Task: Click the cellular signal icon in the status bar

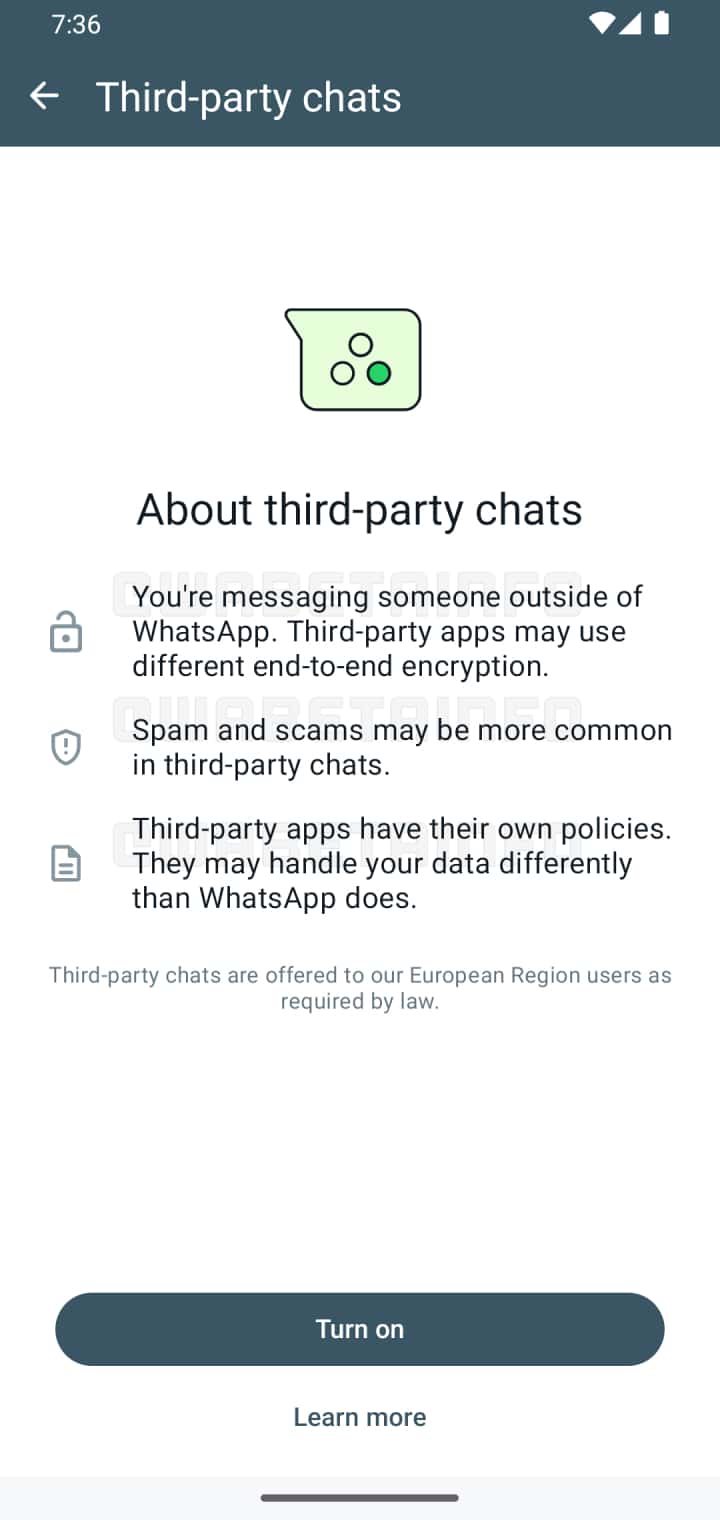Action: pos(628,24)
